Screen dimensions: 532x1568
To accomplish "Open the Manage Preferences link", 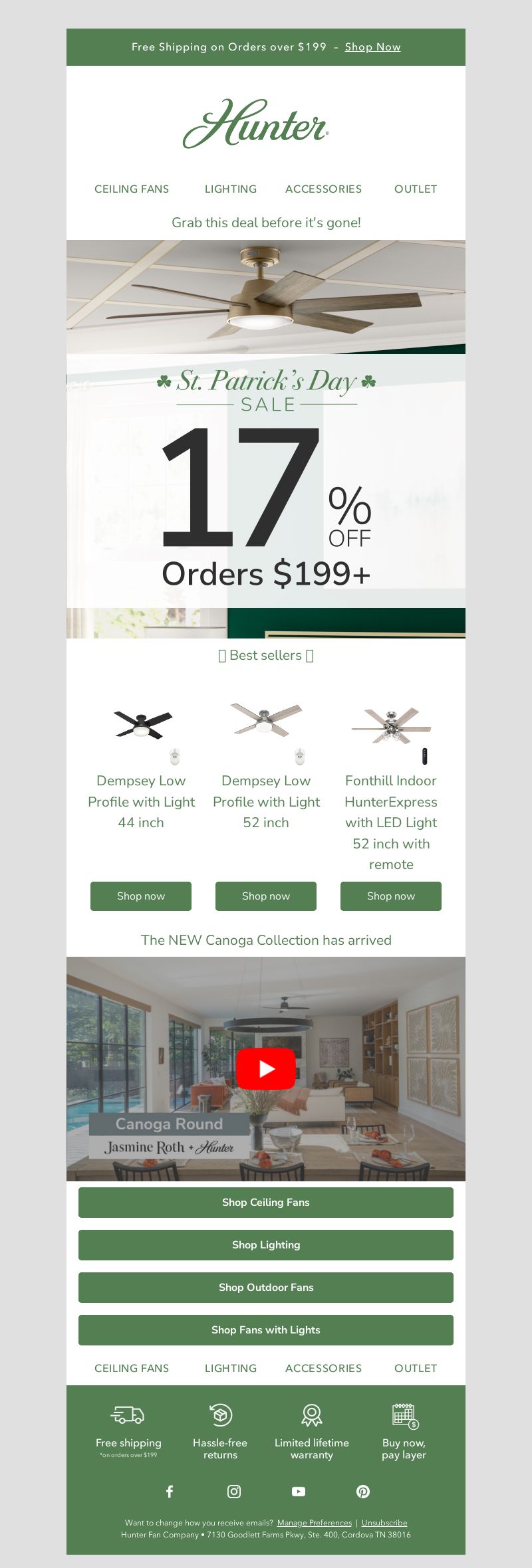I will pyautogui.click(x=314, y=1523).
